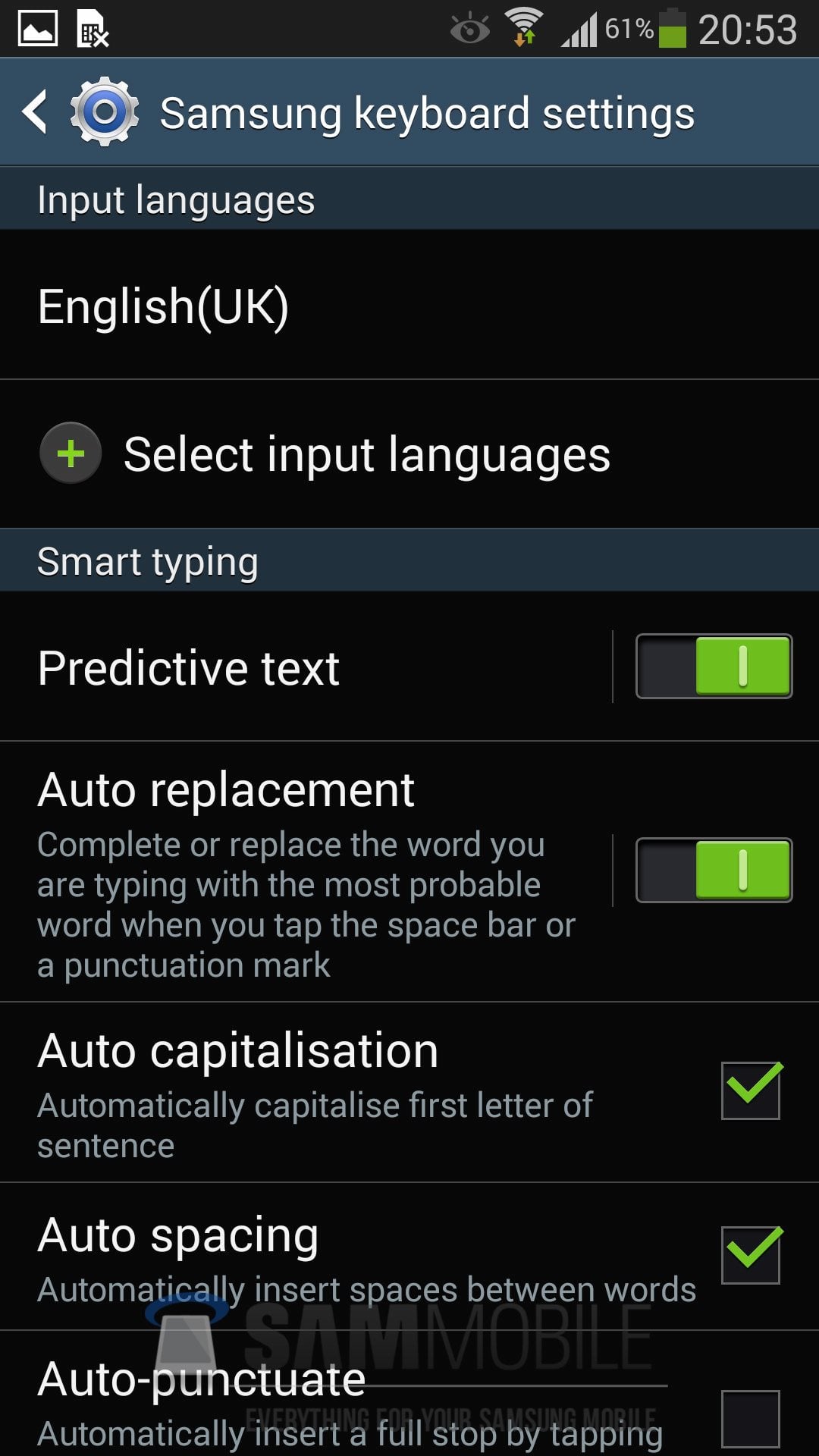Uncheck the Auto spacing checkbox
The height and width of the screenshot is (1456, 819).
750,1255
